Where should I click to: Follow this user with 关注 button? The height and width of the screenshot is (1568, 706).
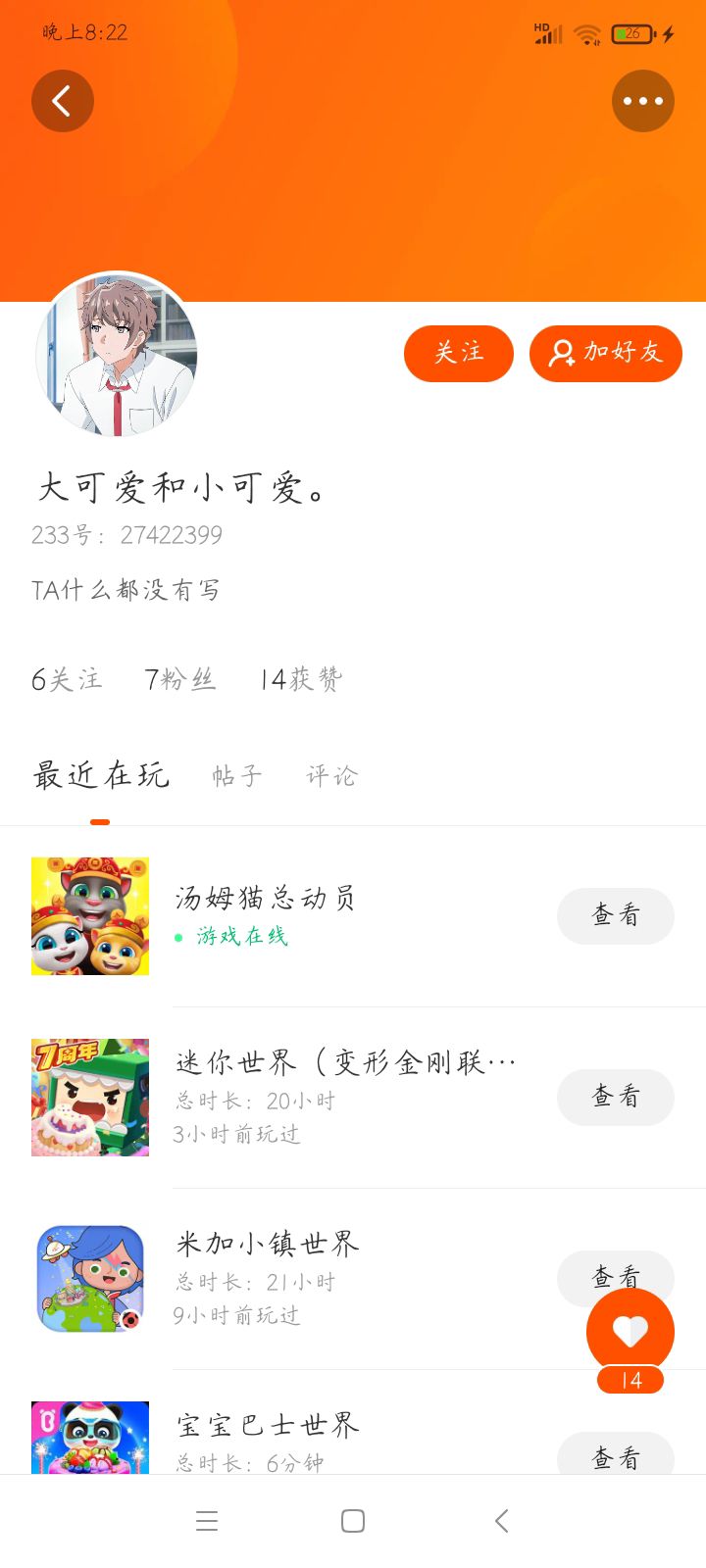458,353
